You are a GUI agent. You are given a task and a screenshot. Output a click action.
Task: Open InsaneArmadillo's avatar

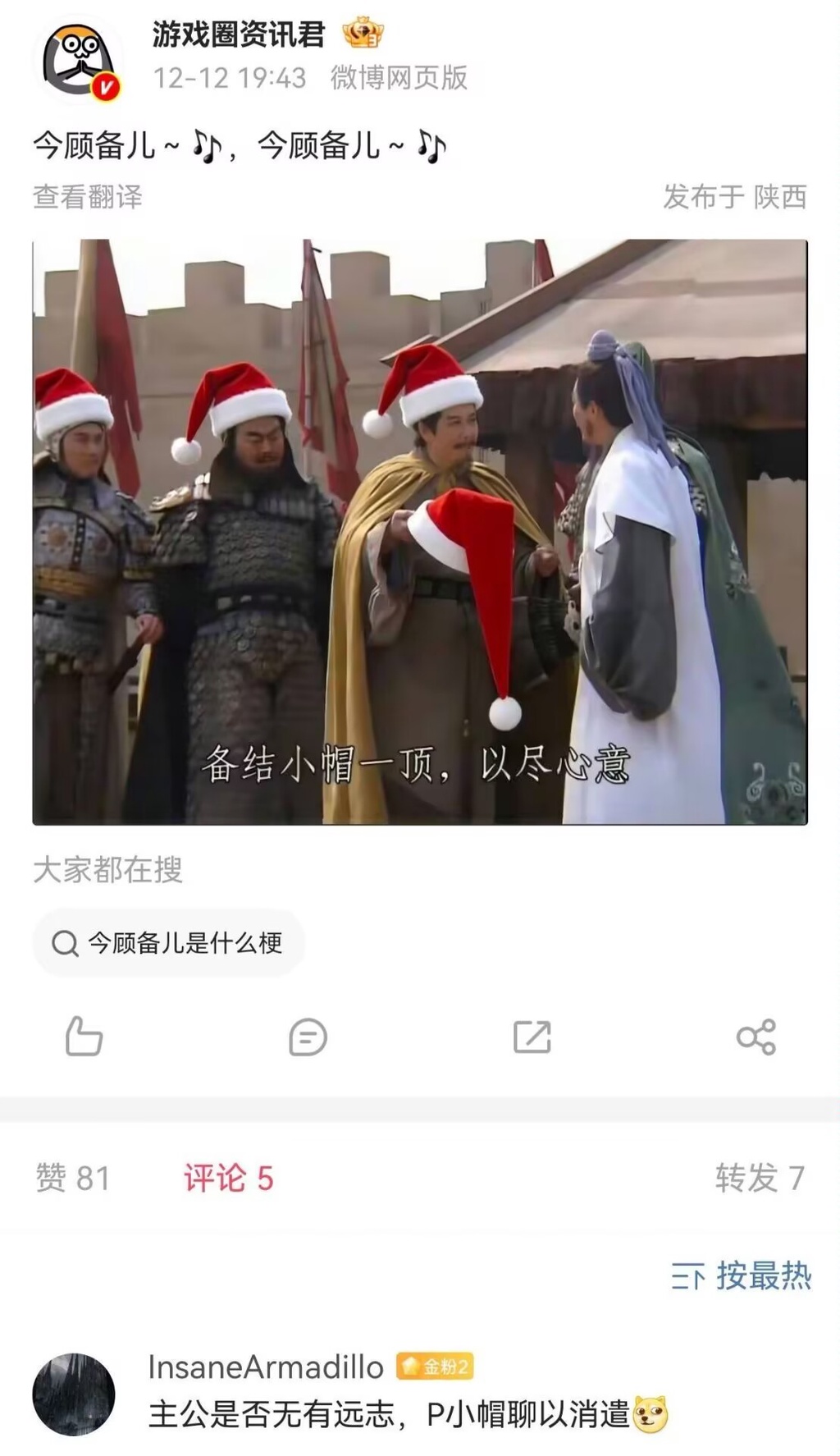click(74, 1394)
